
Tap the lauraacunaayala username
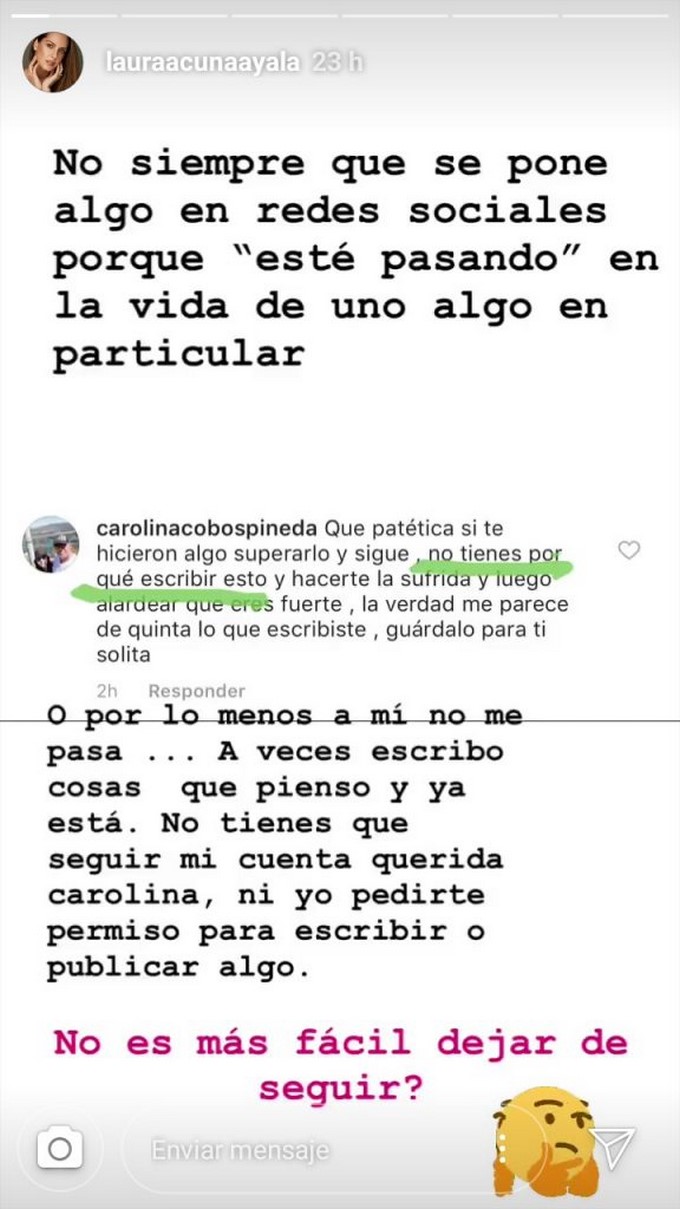[x=203, y=62]
